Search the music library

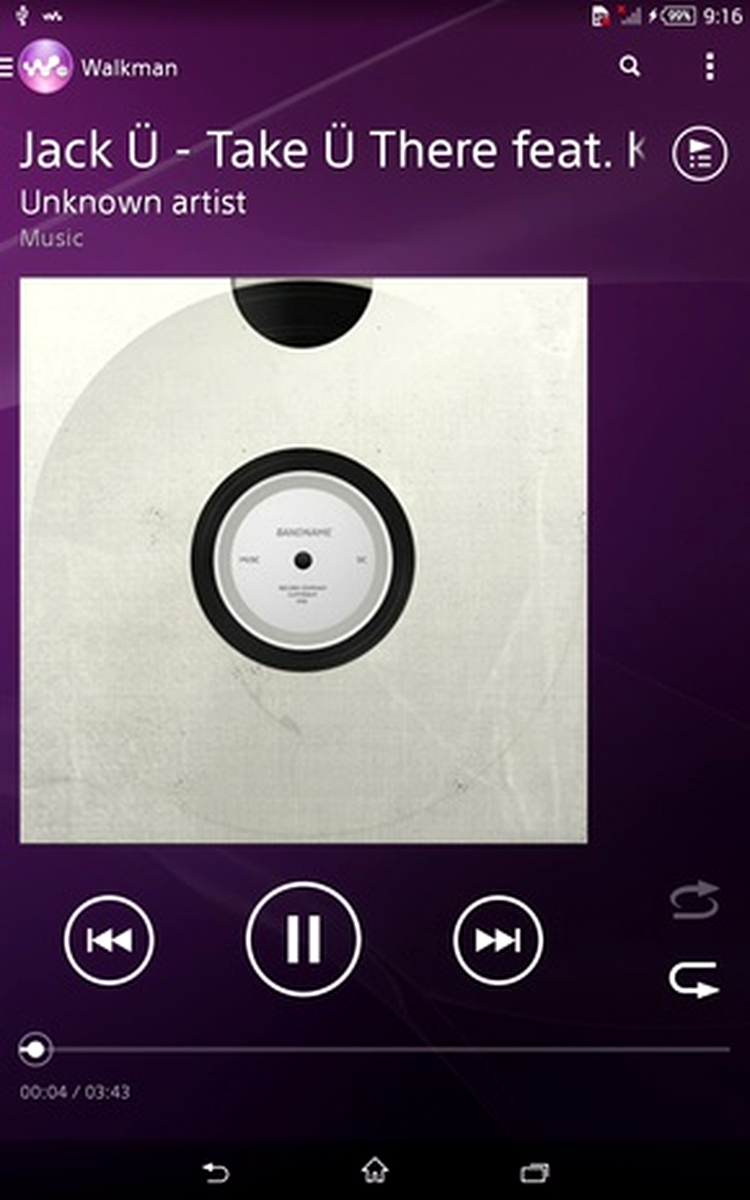629,67
